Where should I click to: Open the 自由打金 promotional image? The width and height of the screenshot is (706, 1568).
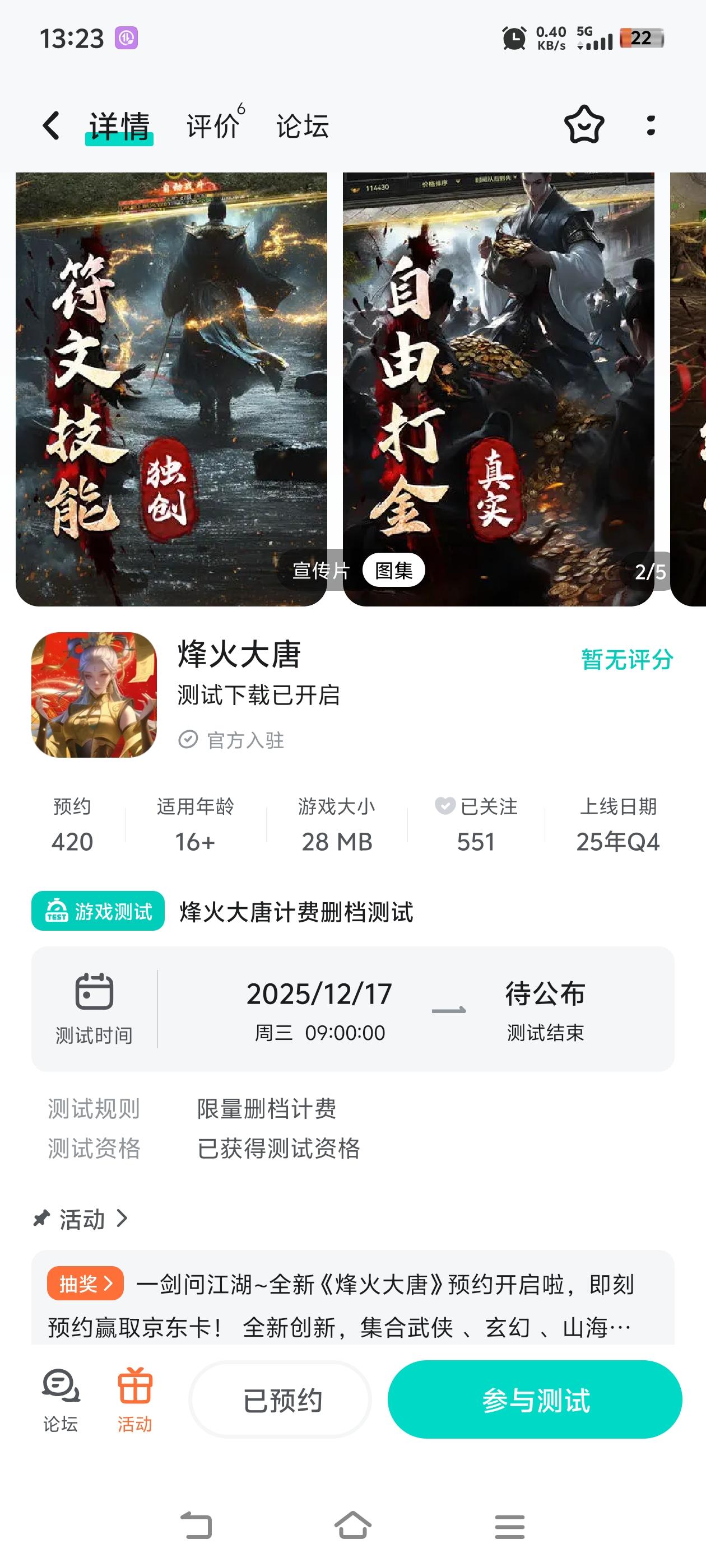[498, 365]
